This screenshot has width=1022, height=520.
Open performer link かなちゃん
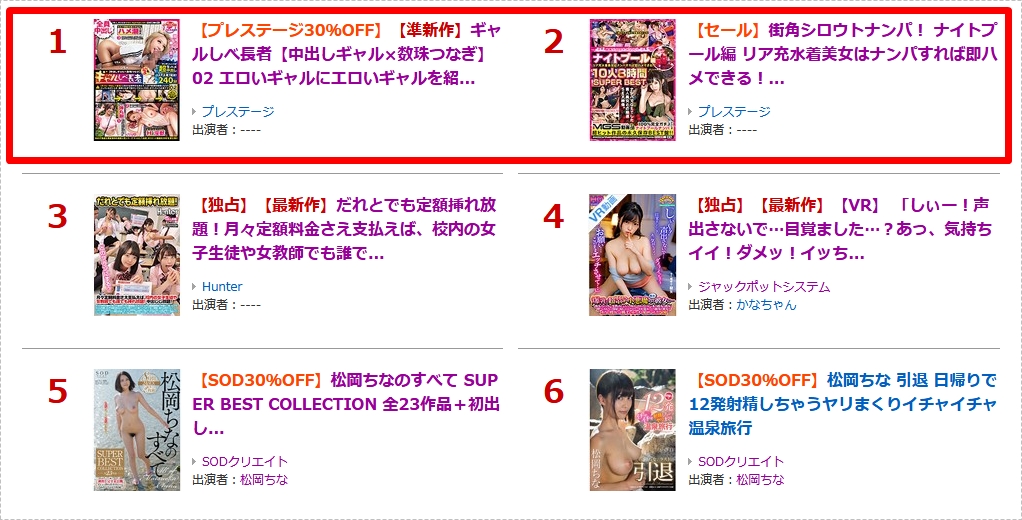[766, 304]
